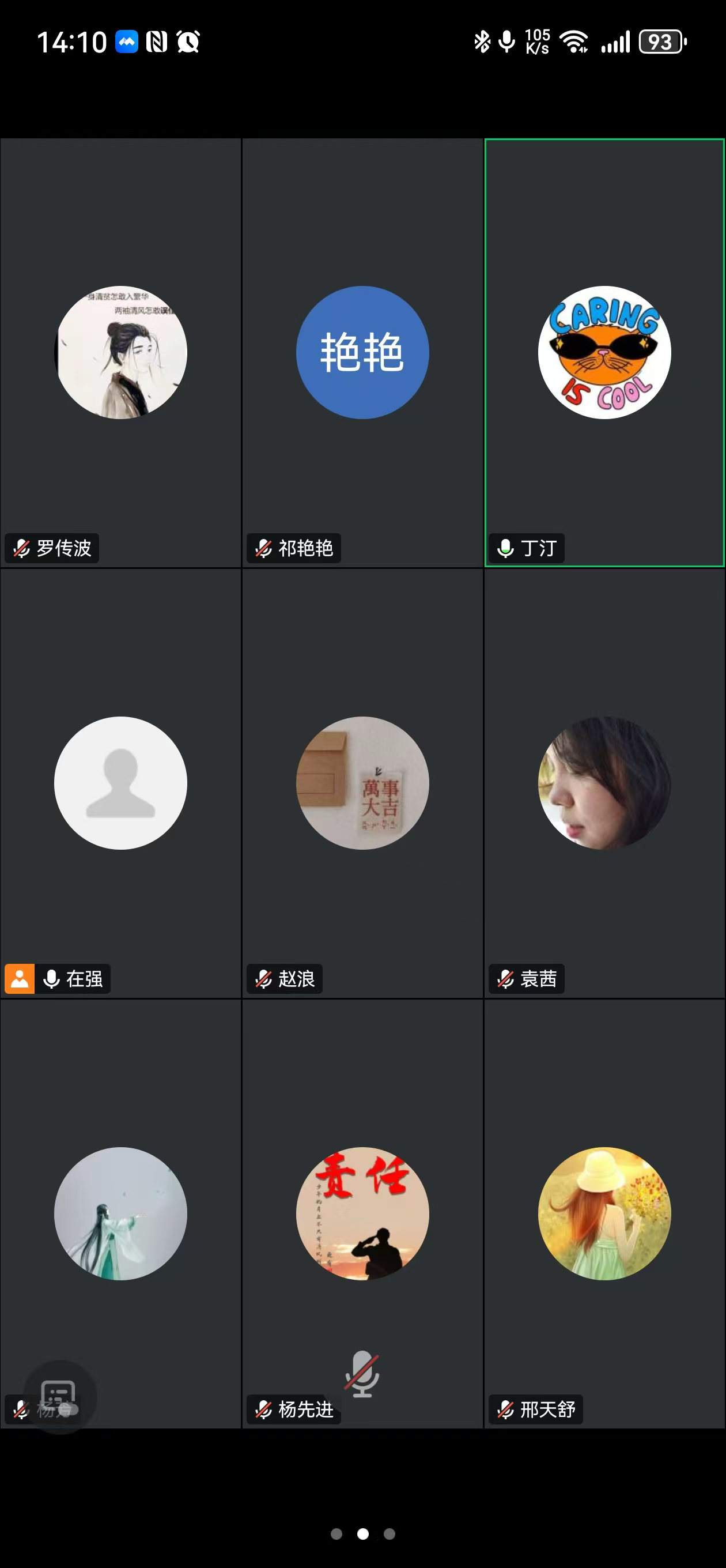Open 罗传波's participant tile
The width and height of the screenshot is (726, 1568).
coord(120,353)
